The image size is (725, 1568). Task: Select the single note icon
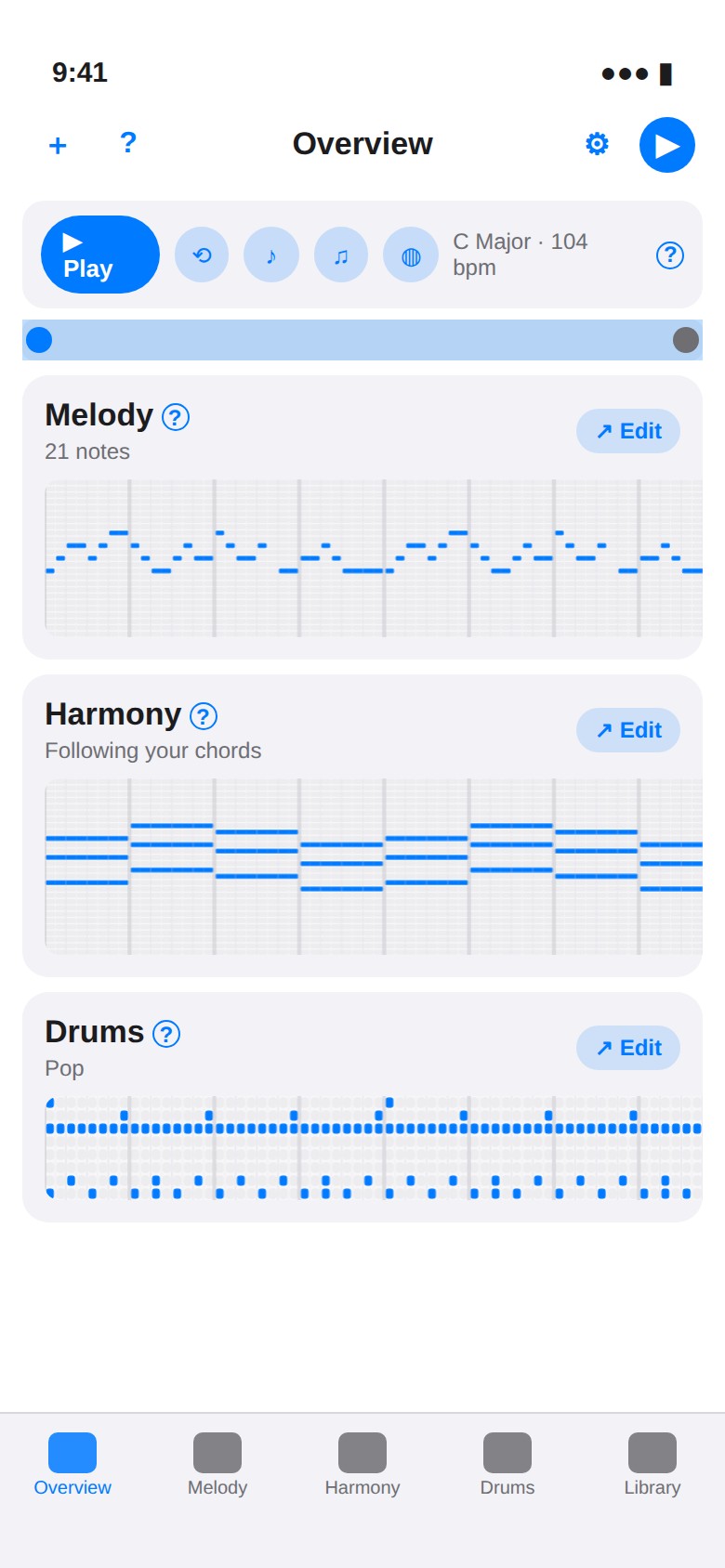[x=271, y=255]
